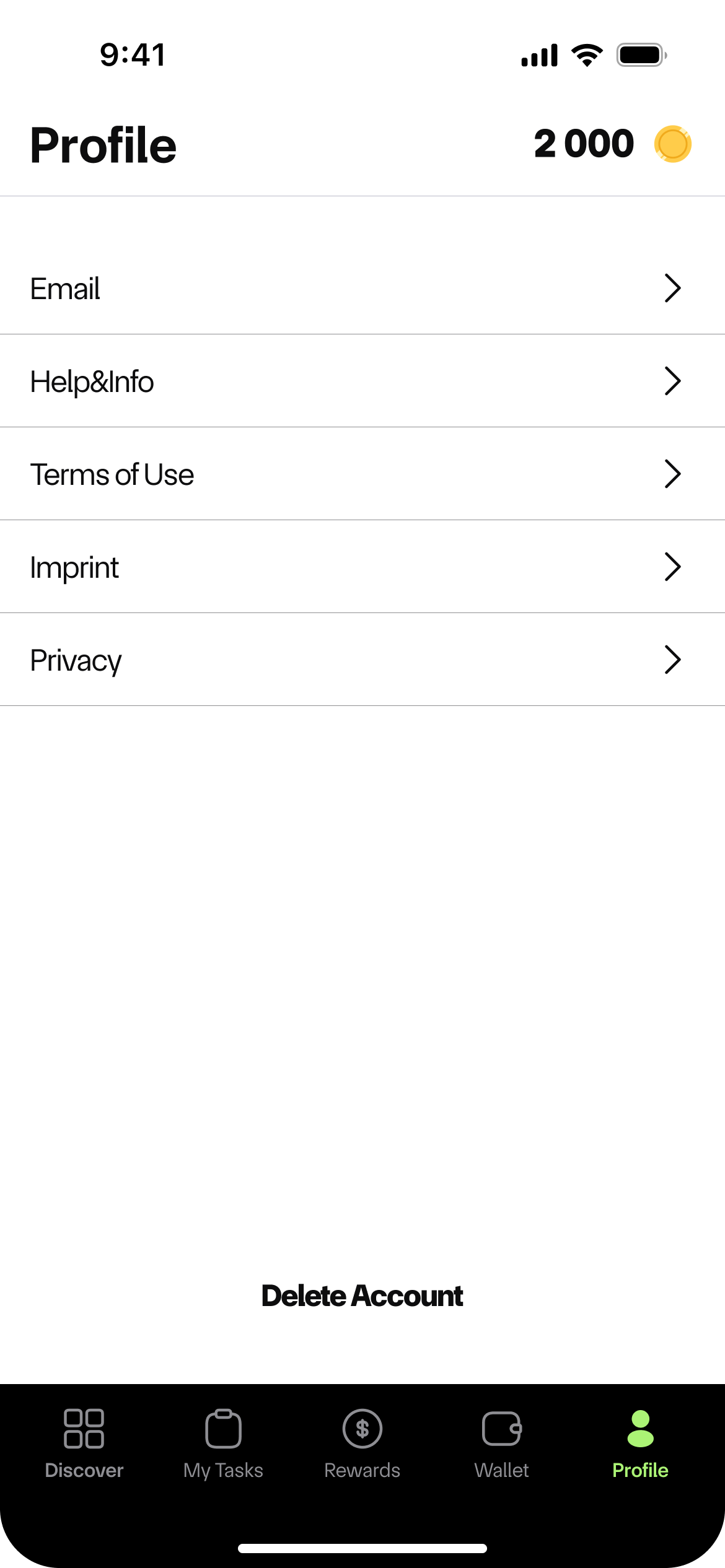Open the Email settings row
Image resolution: width=725 pixels, height=1568 pixels.
tap(362, 289)
